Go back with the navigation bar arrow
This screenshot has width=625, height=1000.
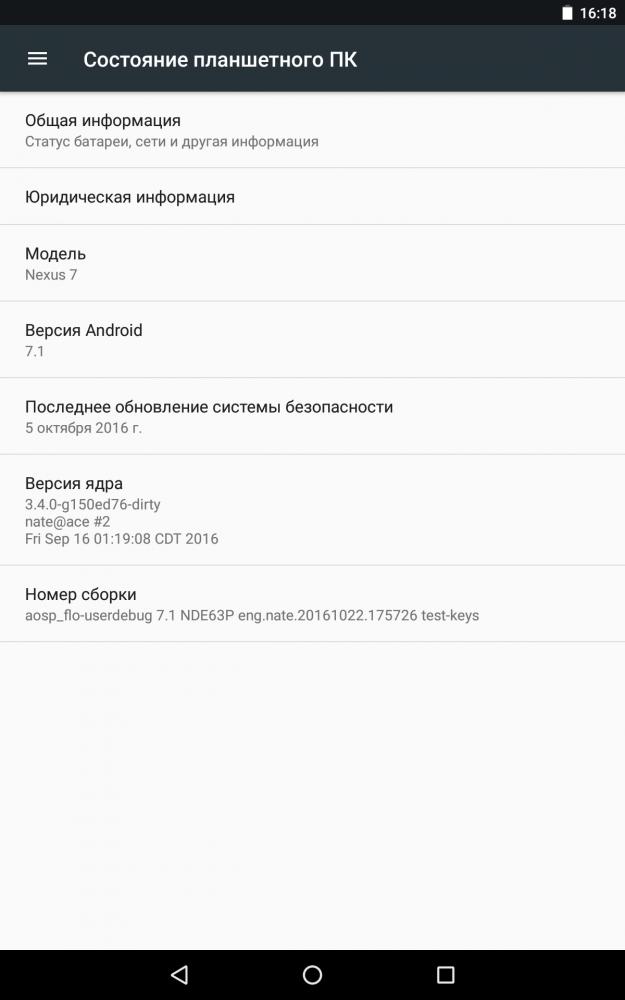[179, 974]
